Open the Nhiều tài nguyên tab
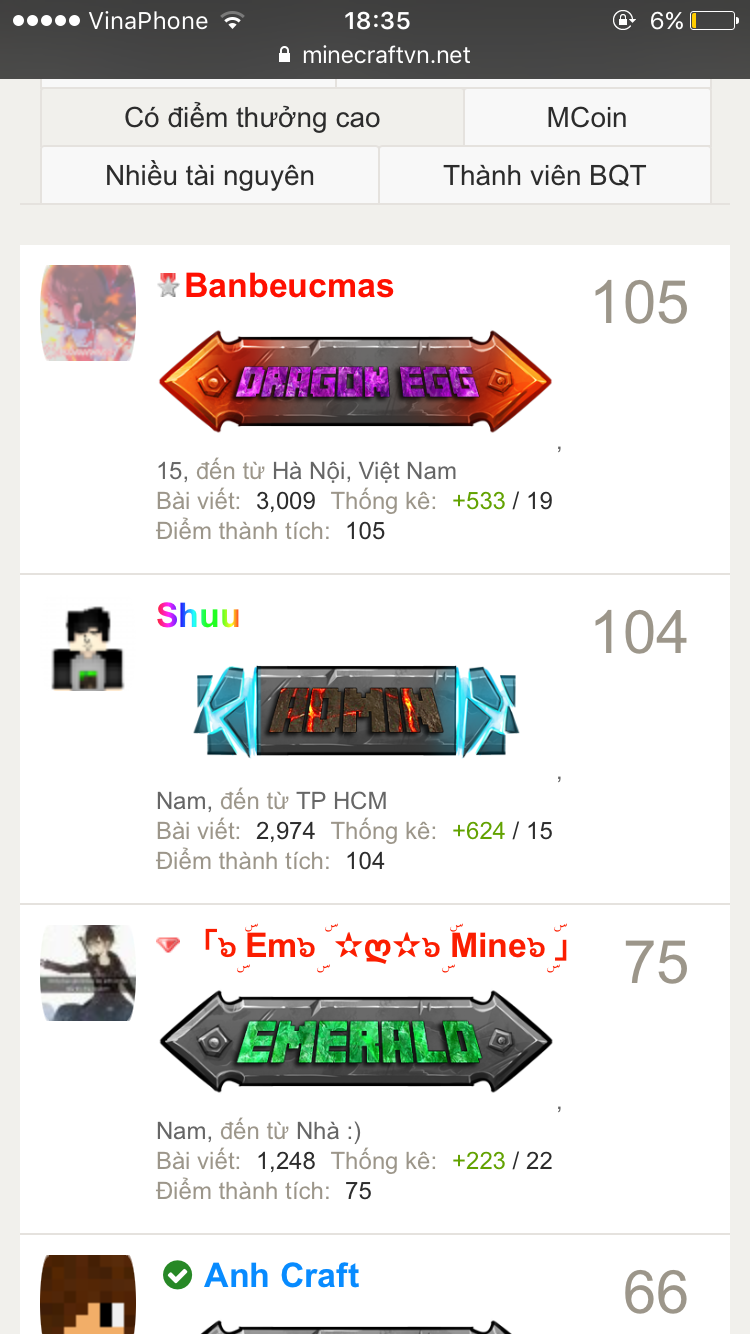Viewport: 750px width, 1334px height. click(210, 176)
